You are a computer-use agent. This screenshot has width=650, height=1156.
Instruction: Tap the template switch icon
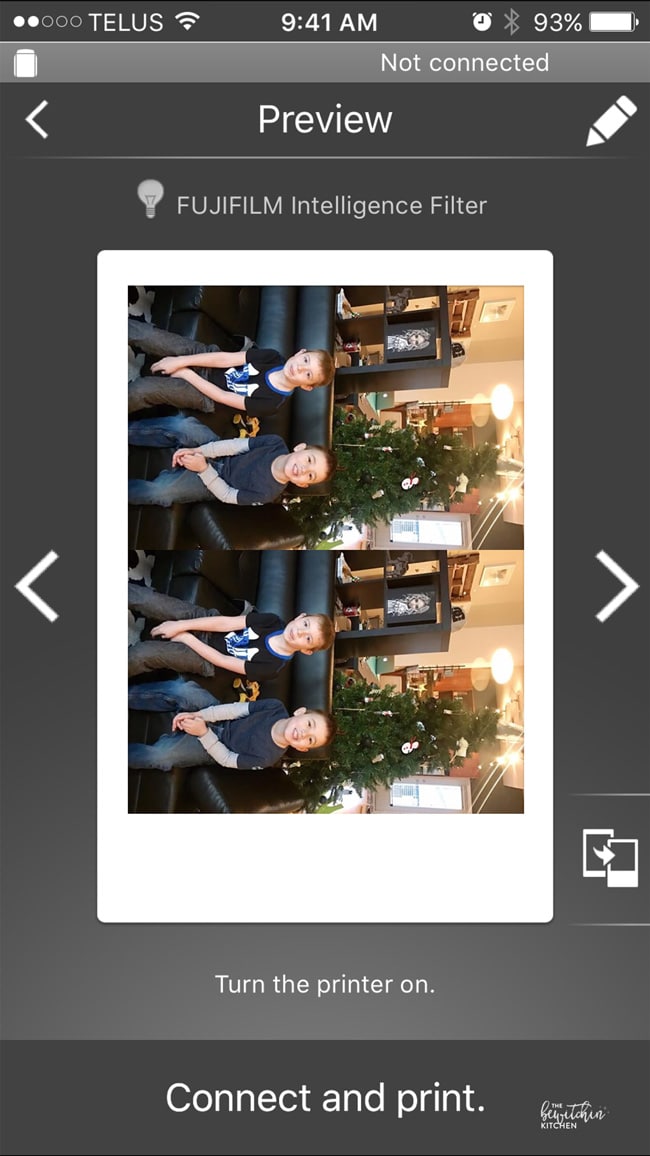(x=610, y=858)
